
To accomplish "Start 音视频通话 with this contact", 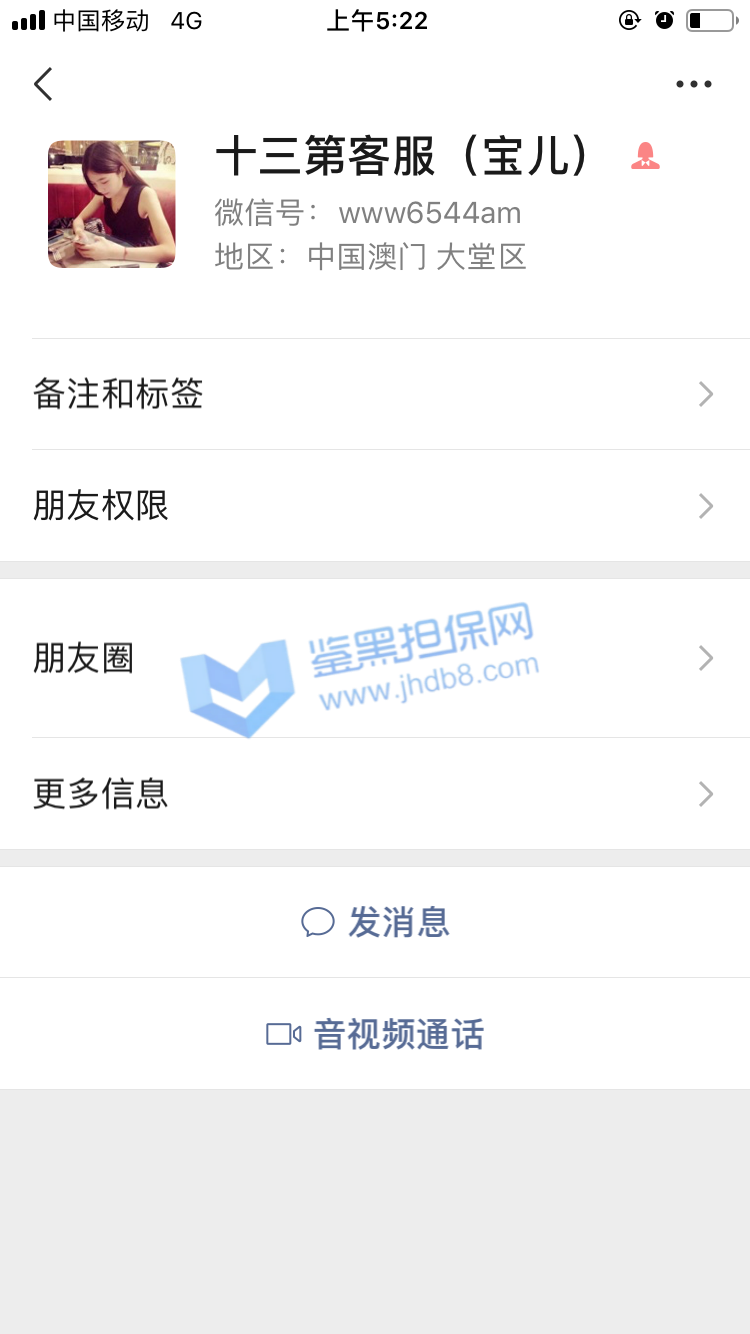I will point(376,1034).
